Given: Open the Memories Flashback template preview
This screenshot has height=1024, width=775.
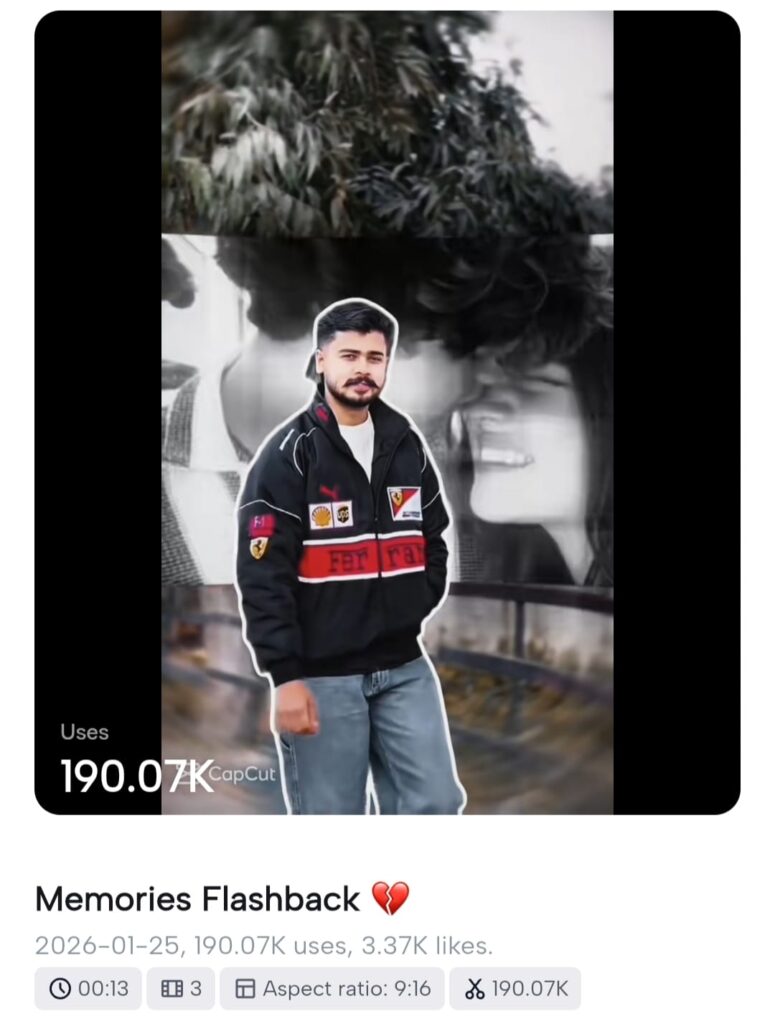Looking at the screenshot, I should pyautogui.click(x=387, y=412).
